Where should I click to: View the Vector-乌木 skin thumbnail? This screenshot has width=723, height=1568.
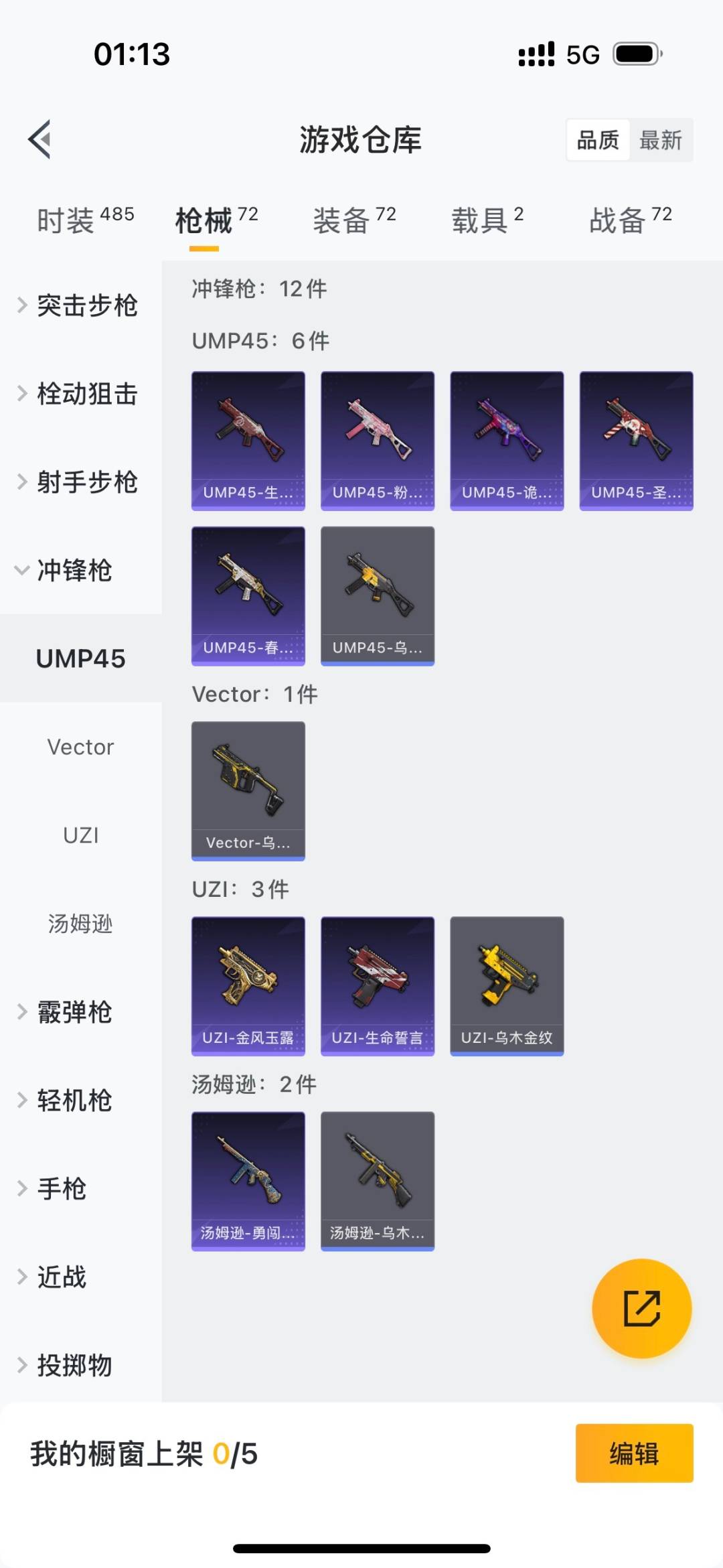(x=248, y=791)
